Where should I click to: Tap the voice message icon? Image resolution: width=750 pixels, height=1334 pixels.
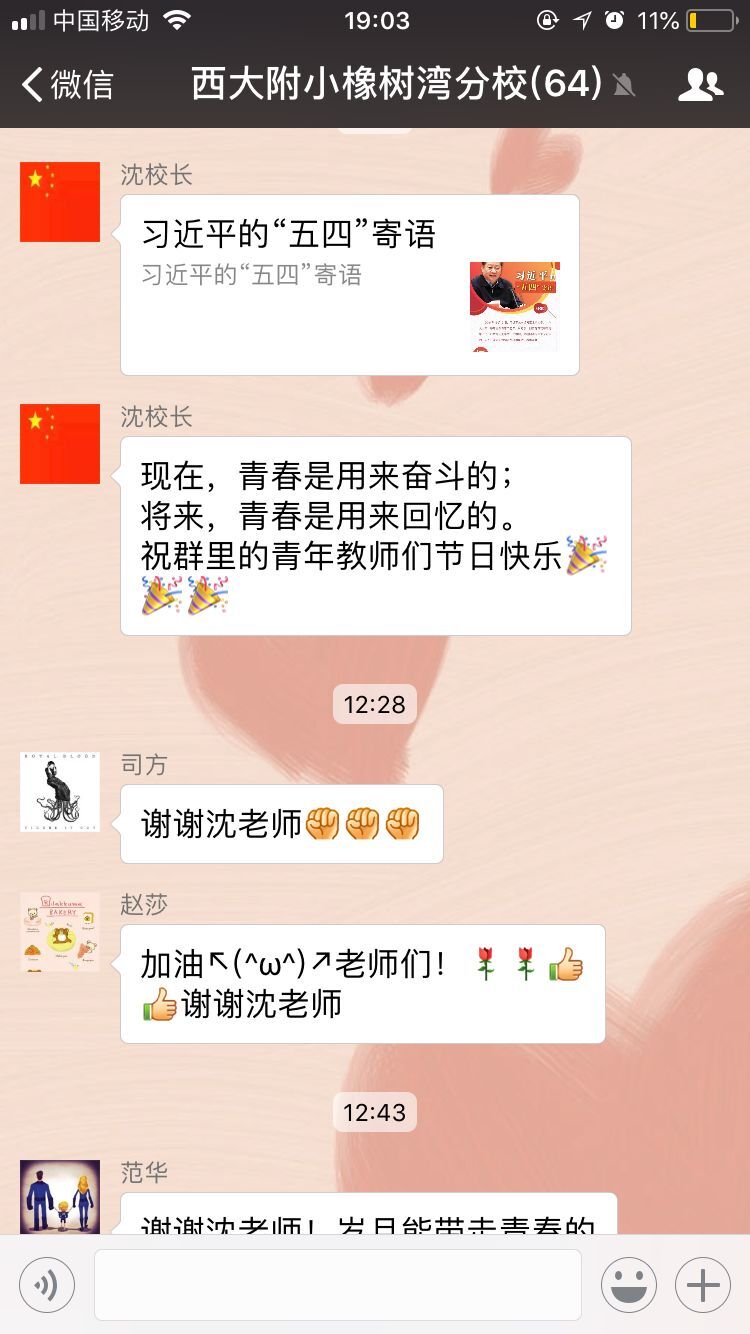(47, 1285)
